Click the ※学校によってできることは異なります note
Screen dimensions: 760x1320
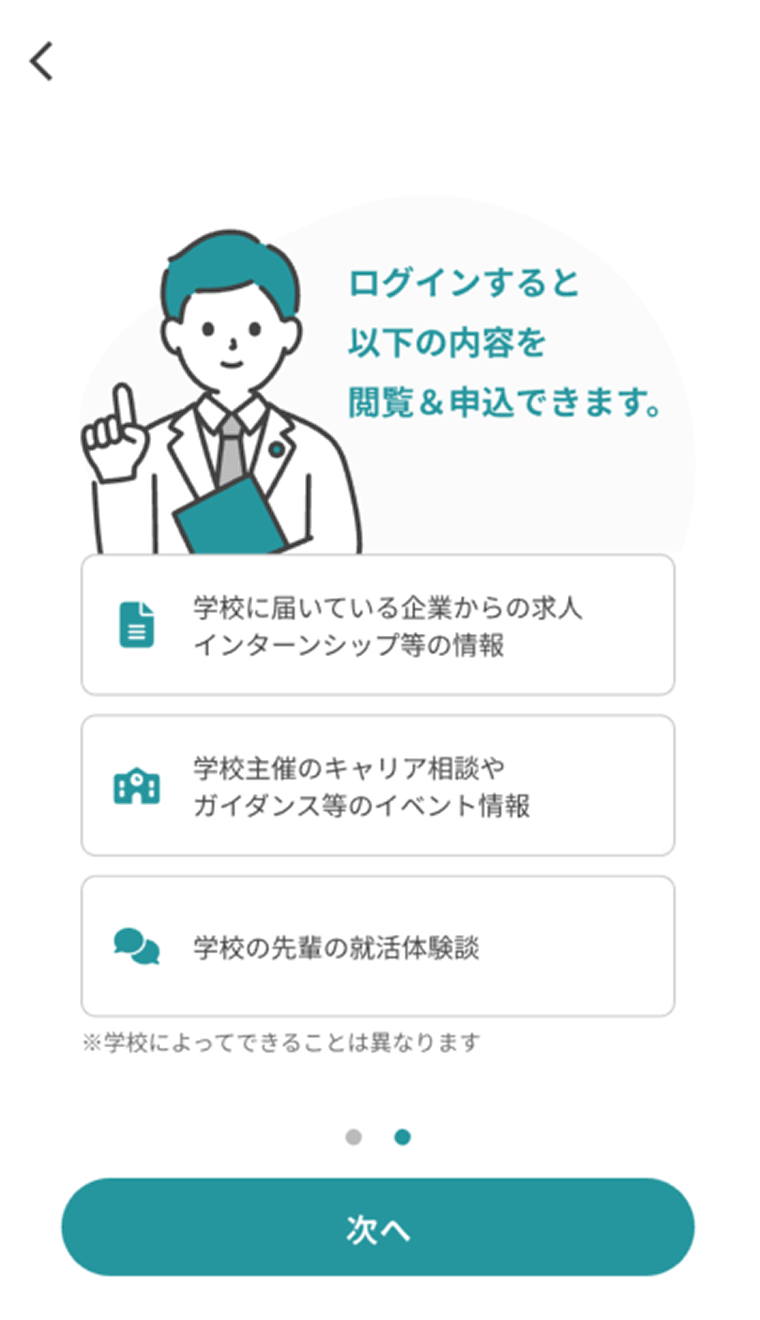(280, 1040)
